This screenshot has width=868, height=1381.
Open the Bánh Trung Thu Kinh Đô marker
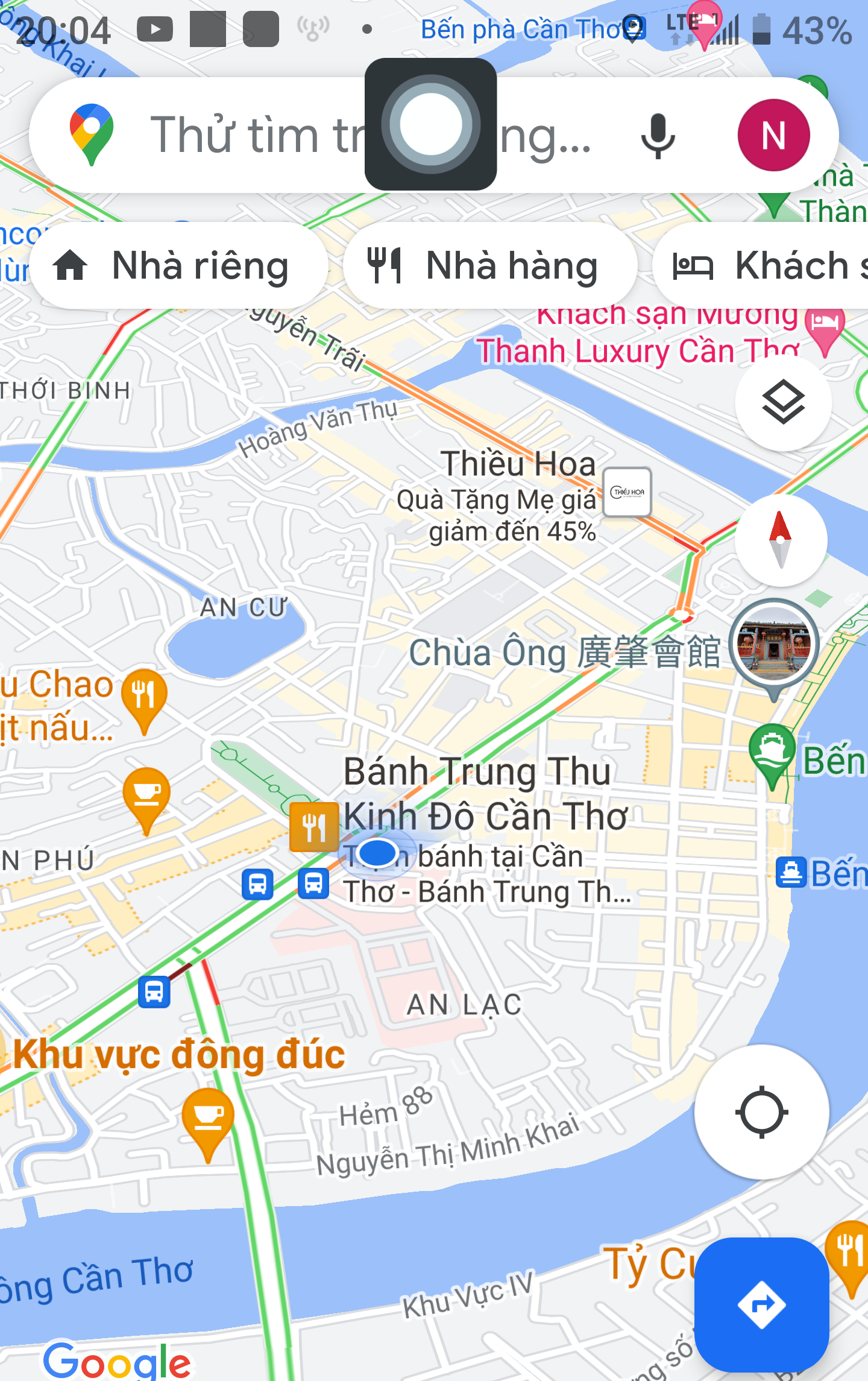pyautogui.click(x=314, y=827)
